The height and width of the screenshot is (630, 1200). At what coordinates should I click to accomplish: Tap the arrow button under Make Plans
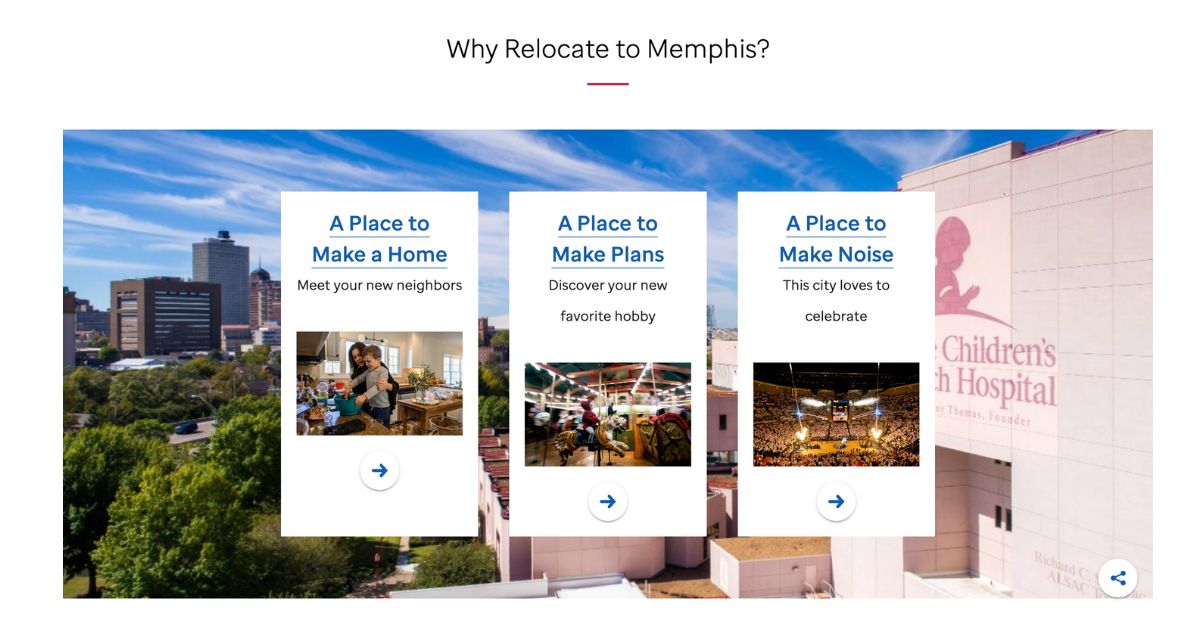click(607, 501)
